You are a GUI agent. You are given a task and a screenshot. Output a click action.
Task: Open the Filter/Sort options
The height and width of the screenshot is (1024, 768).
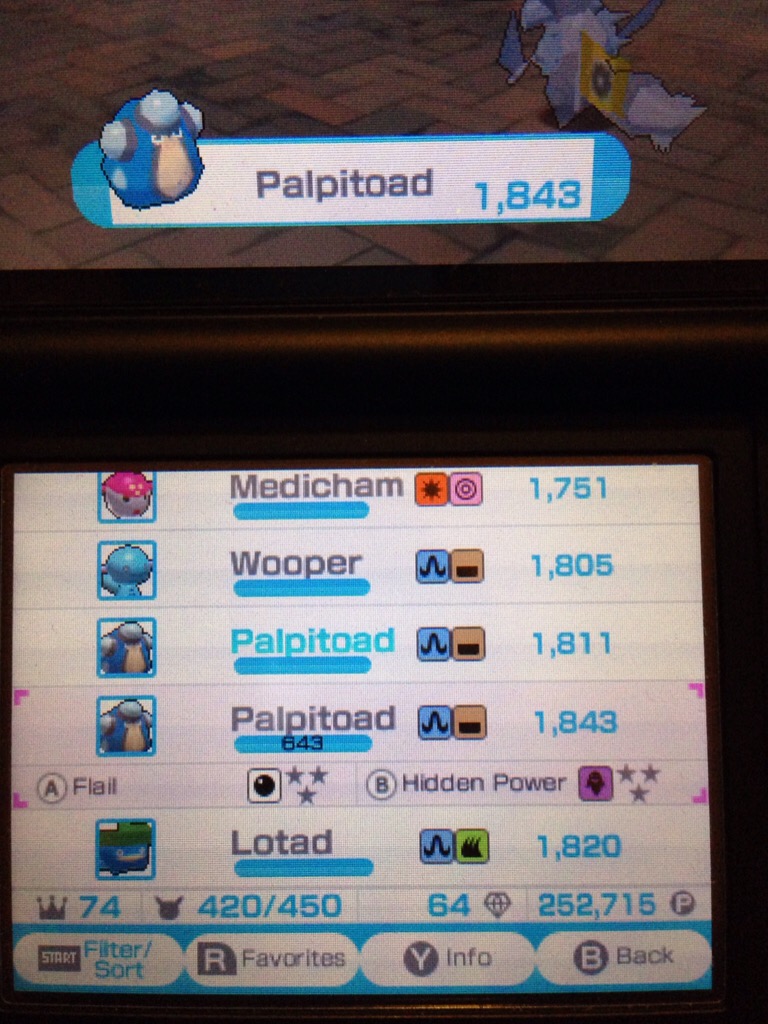coord(98,958)
